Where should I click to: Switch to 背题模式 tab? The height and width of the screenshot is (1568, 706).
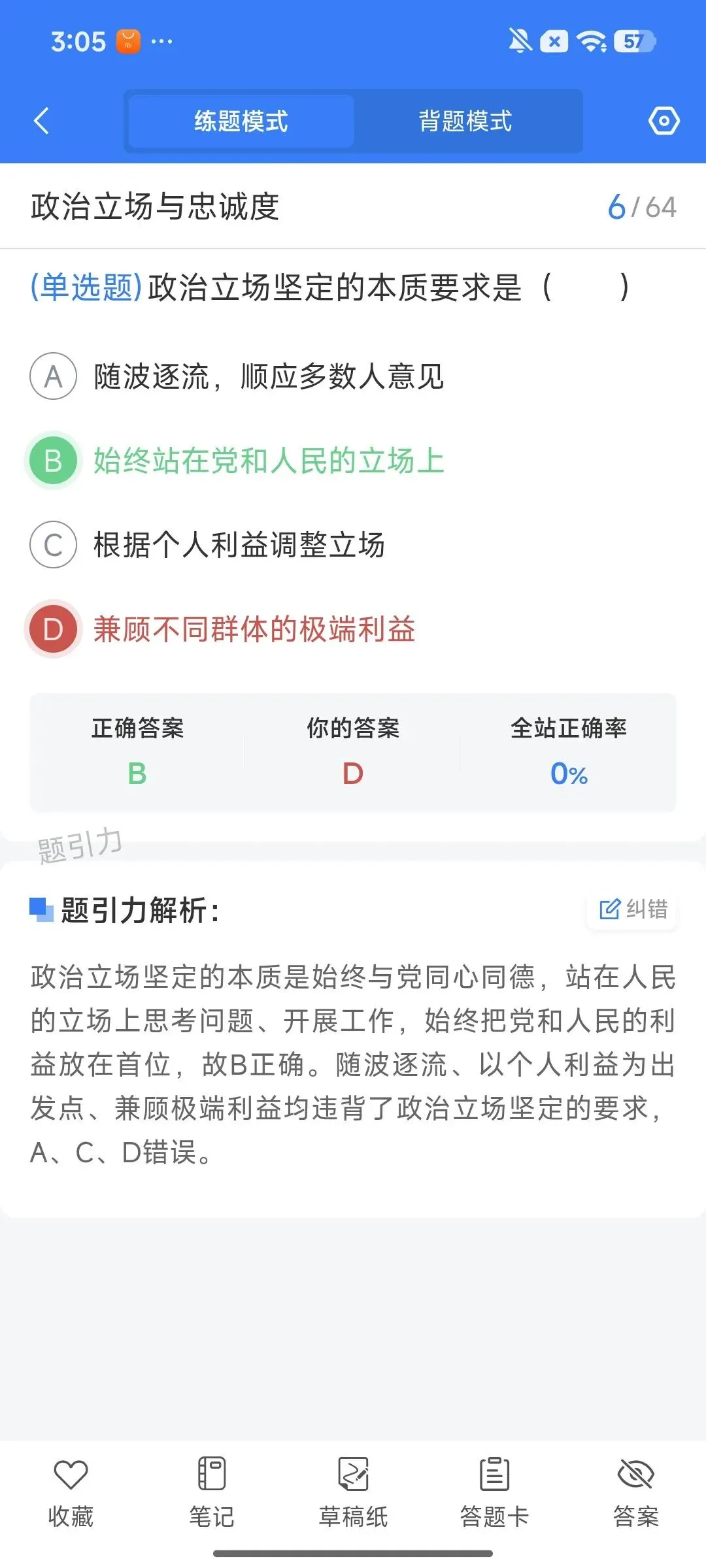[x=465, y=121]
